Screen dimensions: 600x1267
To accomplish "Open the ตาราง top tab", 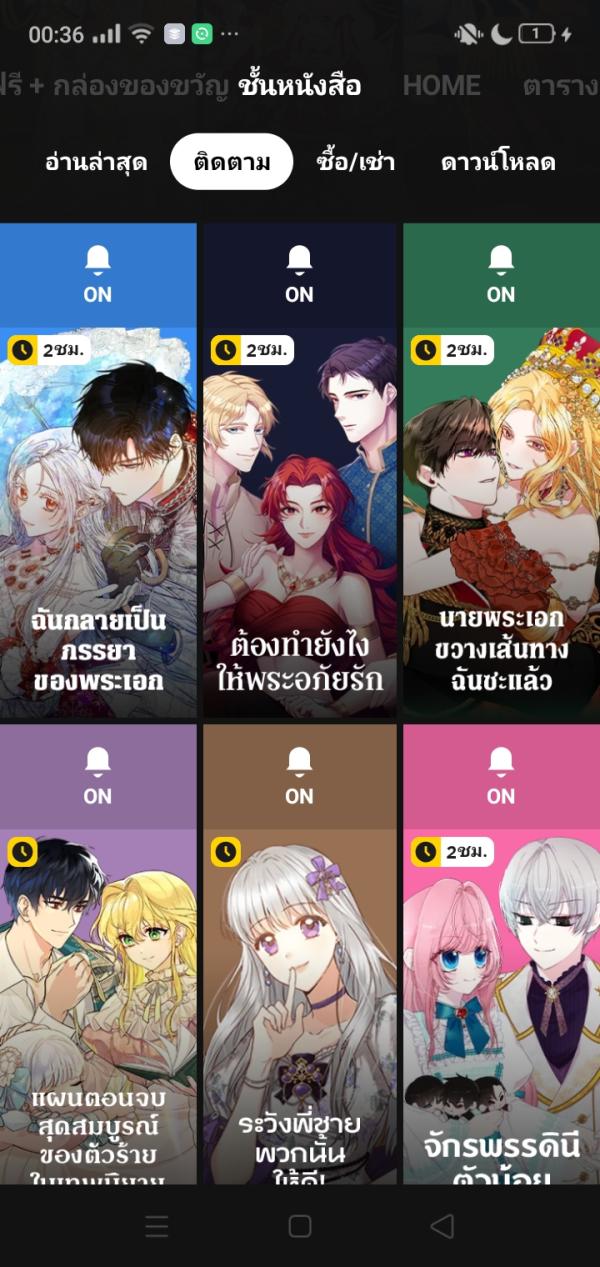I will click(560, 86).
